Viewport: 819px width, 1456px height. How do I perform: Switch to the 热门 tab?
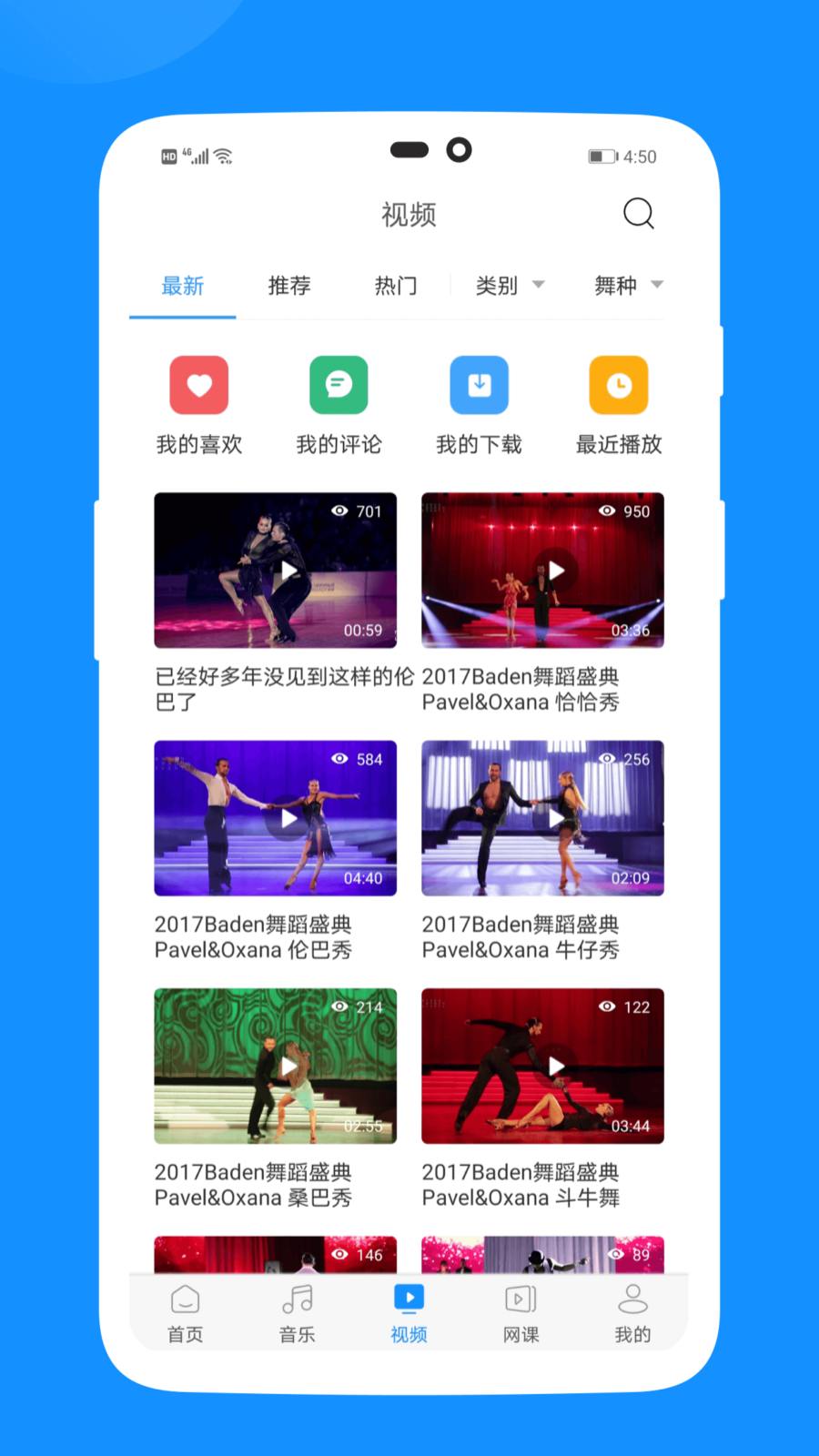tap(397, 285)
